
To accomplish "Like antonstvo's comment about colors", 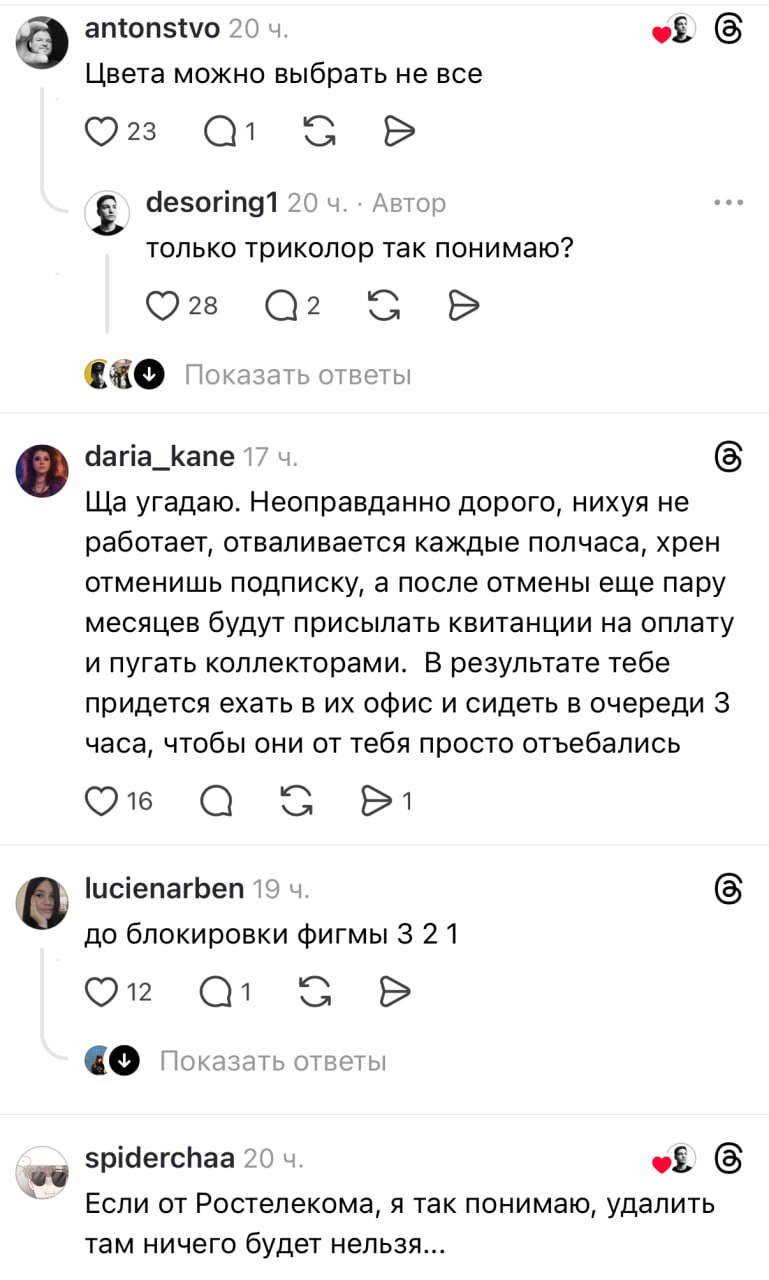I will click(102, 131).
